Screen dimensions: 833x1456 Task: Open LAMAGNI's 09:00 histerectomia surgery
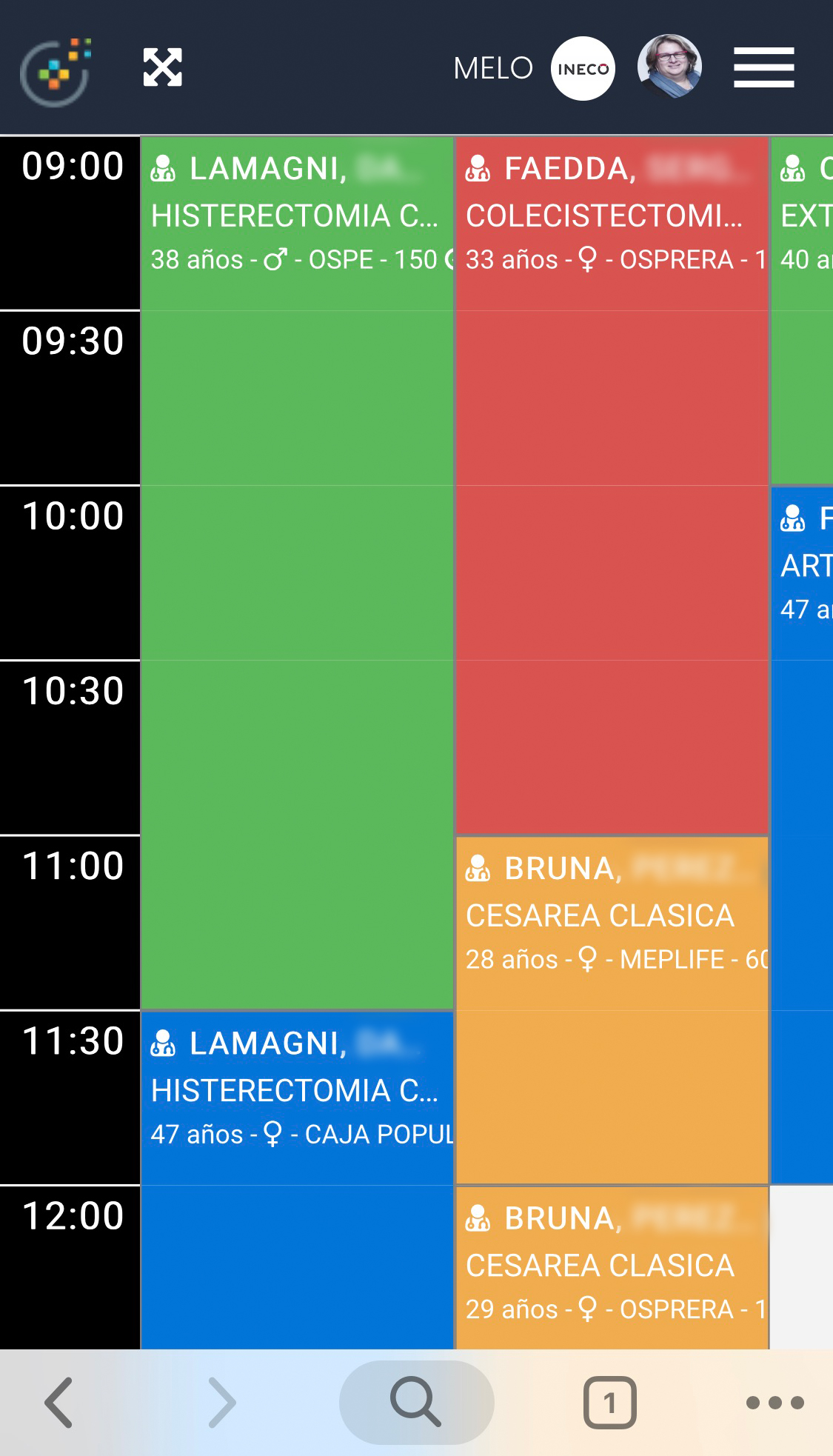point(297,573)
